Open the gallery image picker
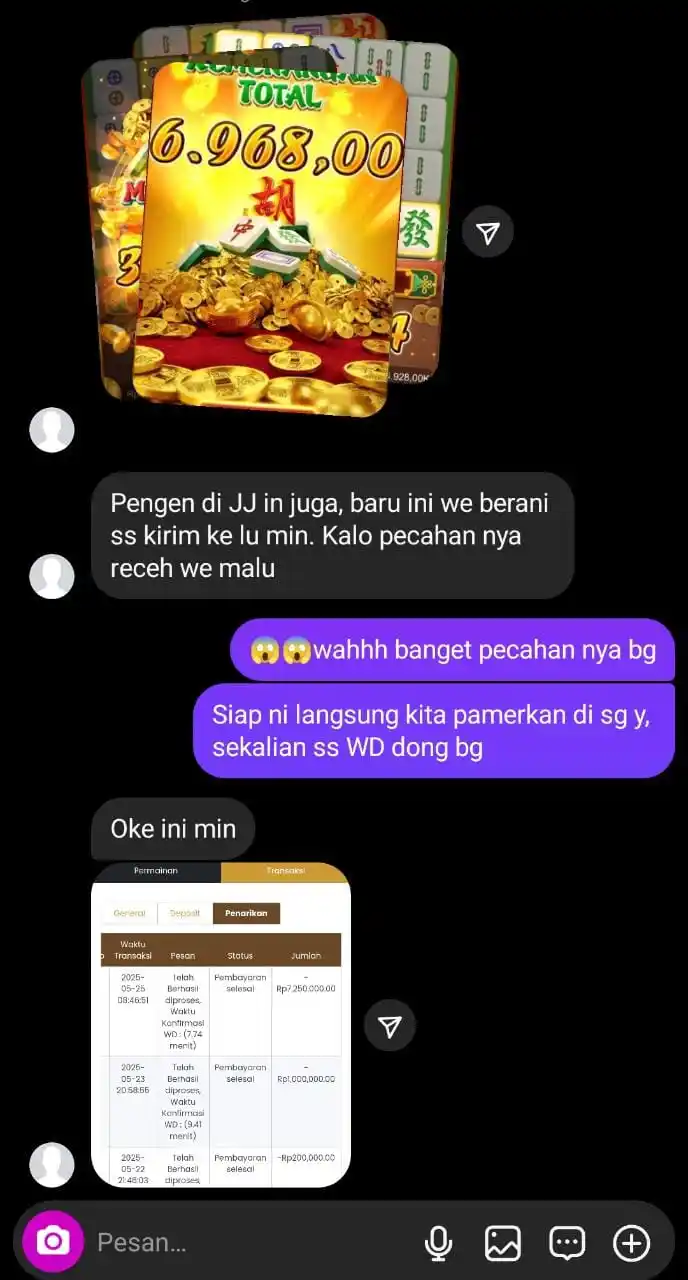Screen dimensions: 688x1280 pos(502,1243)
